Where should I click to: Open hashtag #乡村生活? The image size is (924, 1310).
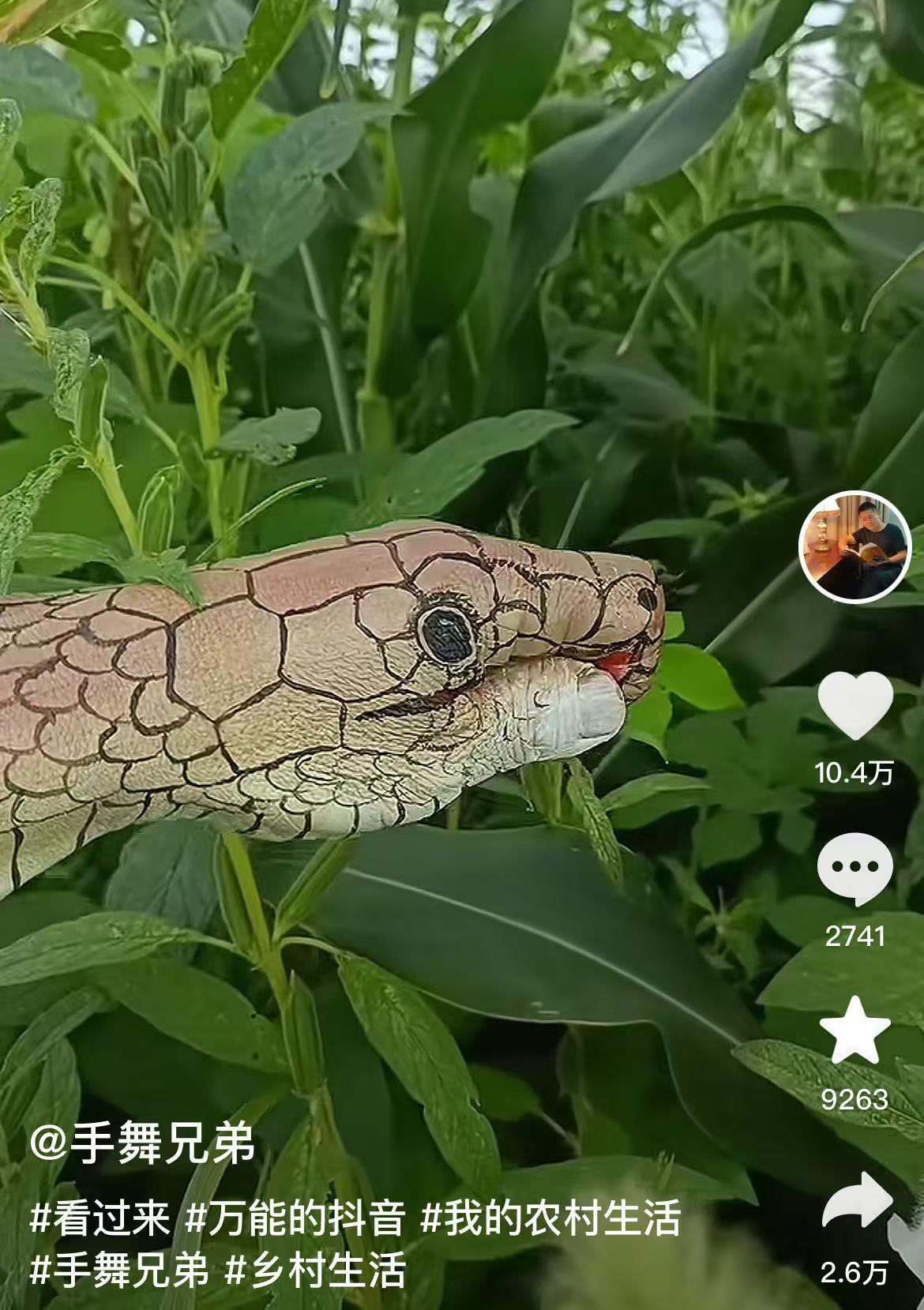click(316, 1270)
